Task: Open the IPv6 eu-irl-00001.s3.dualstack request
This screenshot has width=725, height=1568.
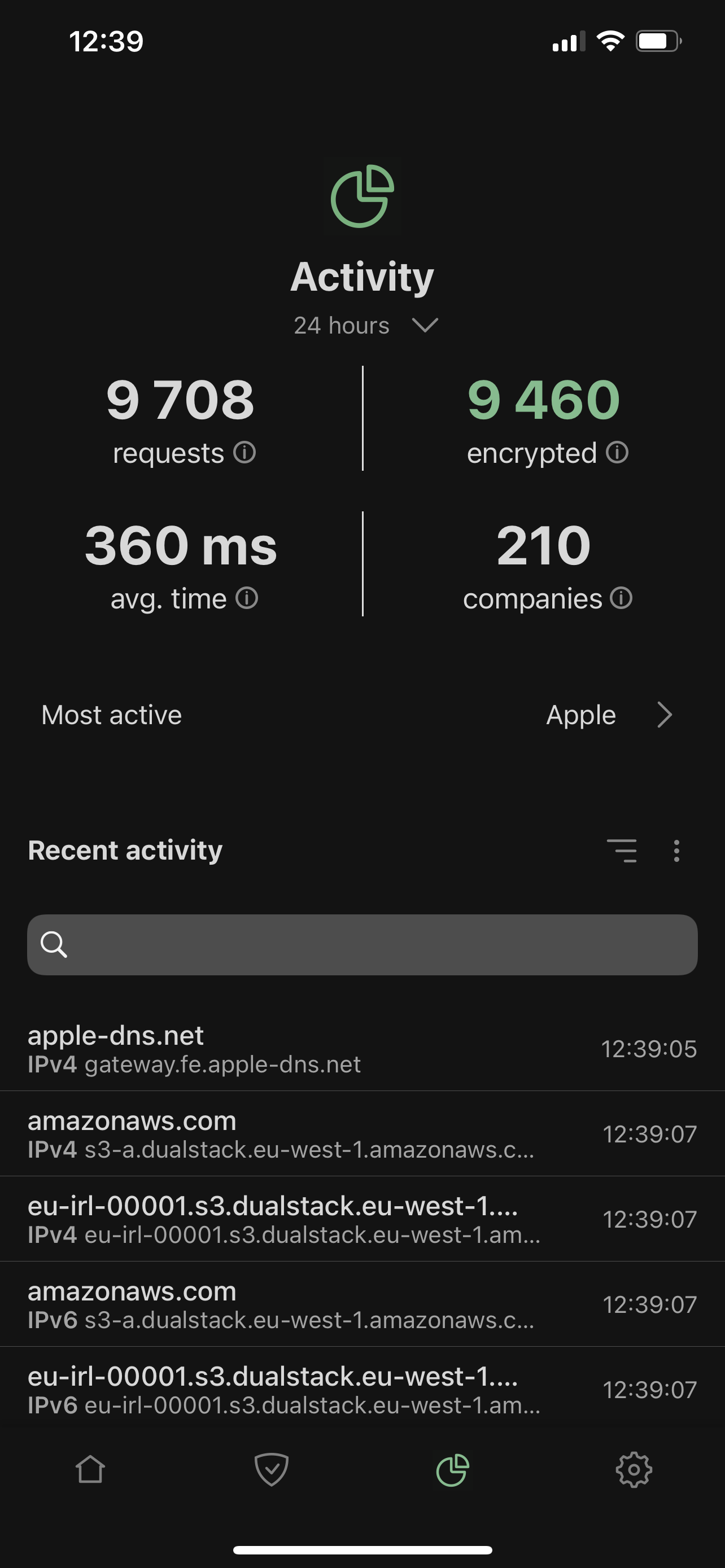Action: tap(362, 1389)
